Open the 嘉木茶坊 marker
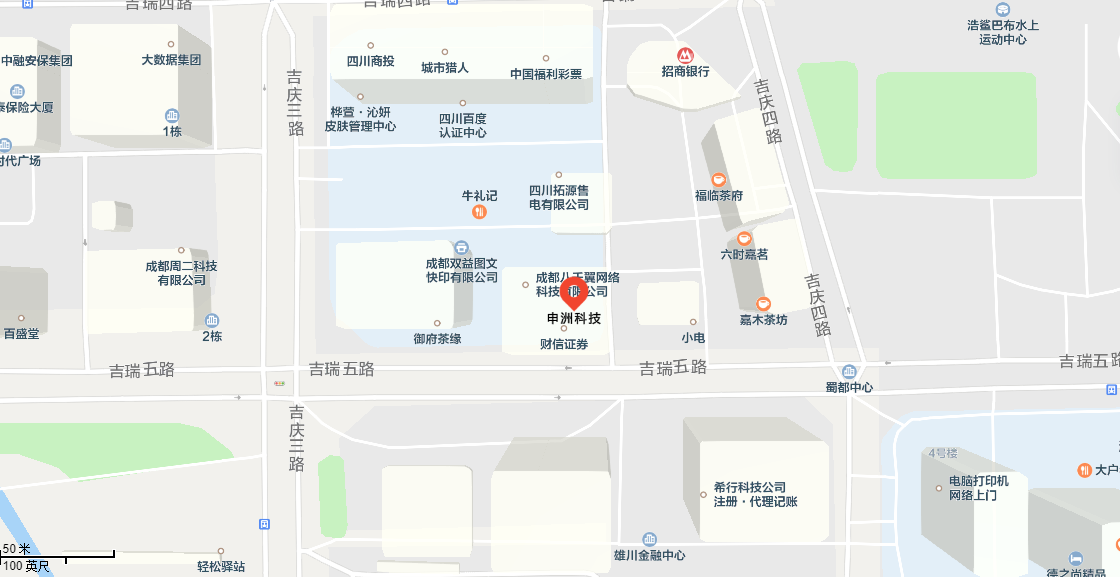 coord(763,304)
